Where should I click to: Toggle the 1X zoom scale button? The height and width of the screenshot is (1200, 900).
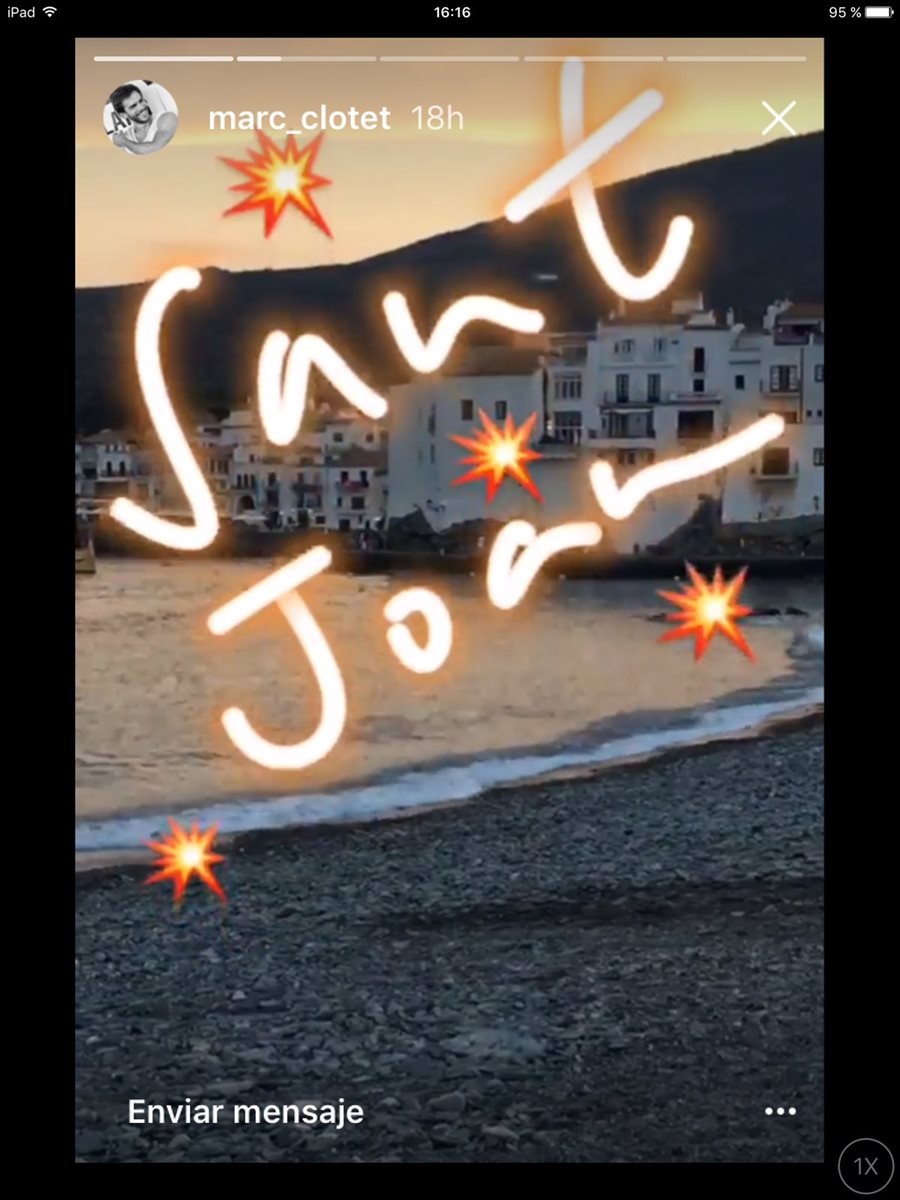click(x=865, y=1166)
